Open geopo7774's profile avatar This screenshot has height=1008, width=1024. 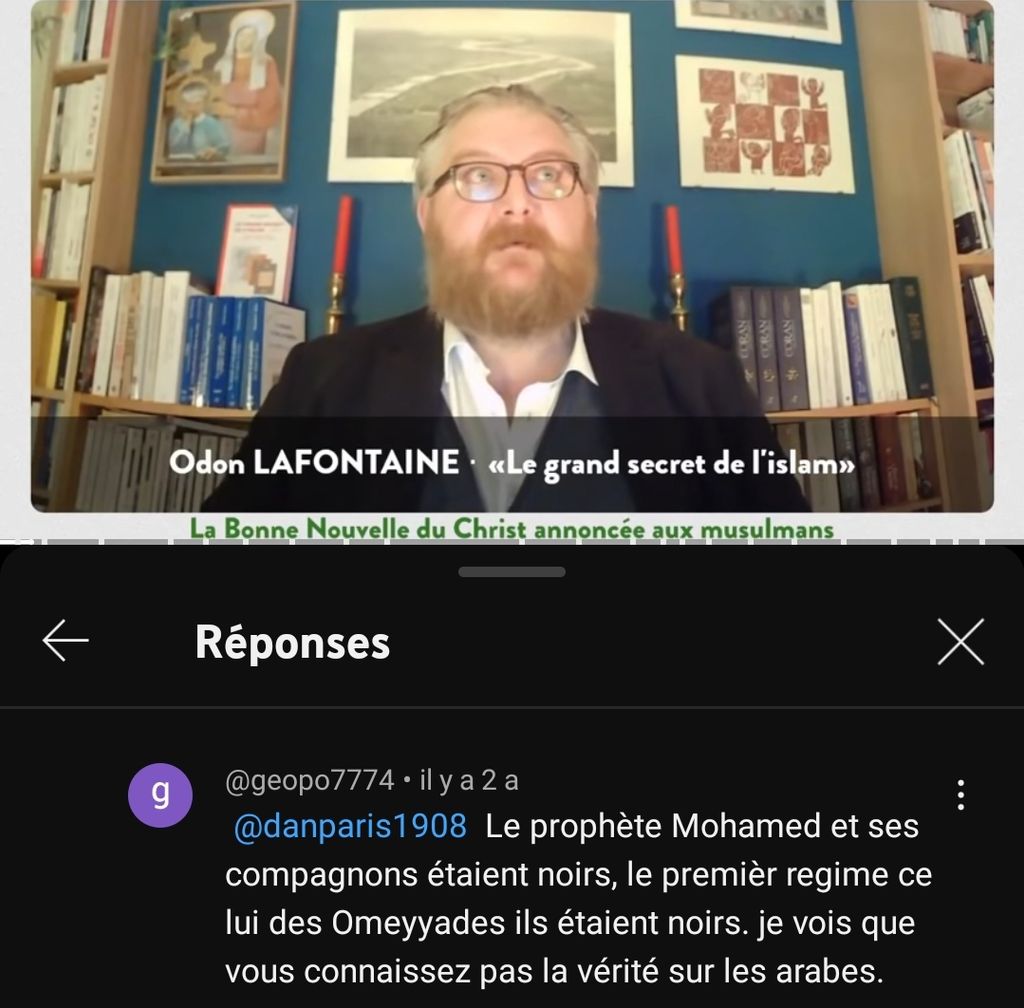pyautogui.click(x=160, y=794)
